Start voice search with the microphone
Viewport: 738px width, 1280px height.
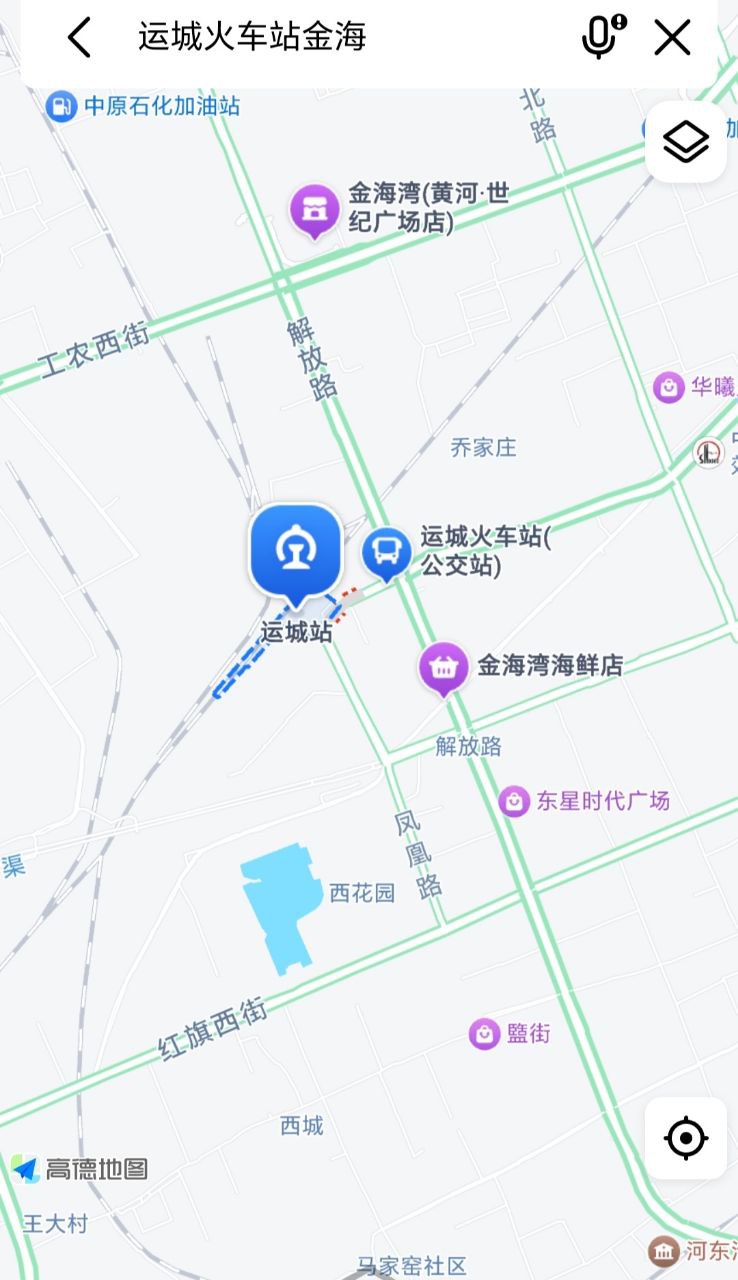(x=600, y=38)
